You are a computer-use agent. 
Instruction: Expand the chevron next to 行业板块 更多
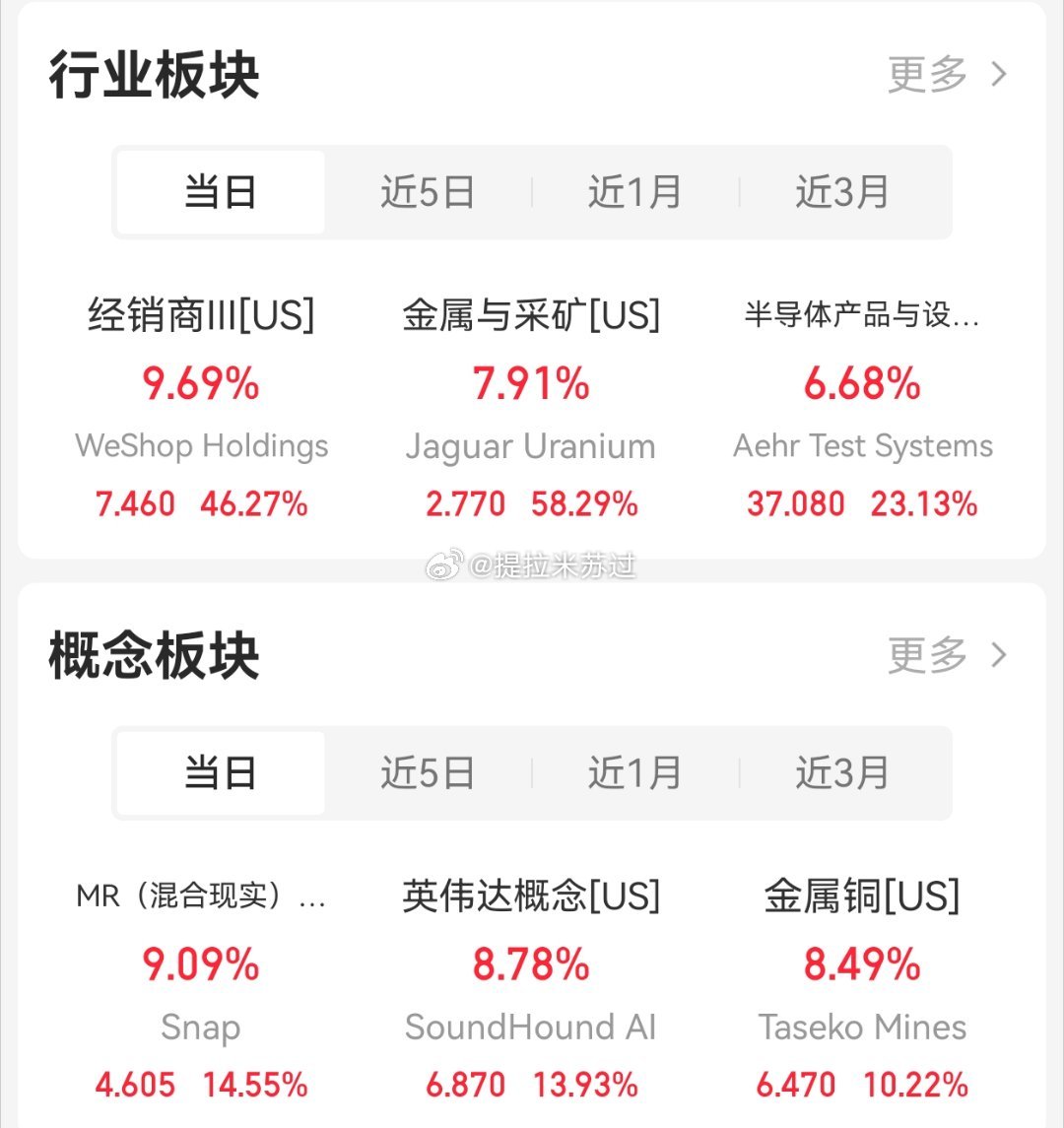997,74
